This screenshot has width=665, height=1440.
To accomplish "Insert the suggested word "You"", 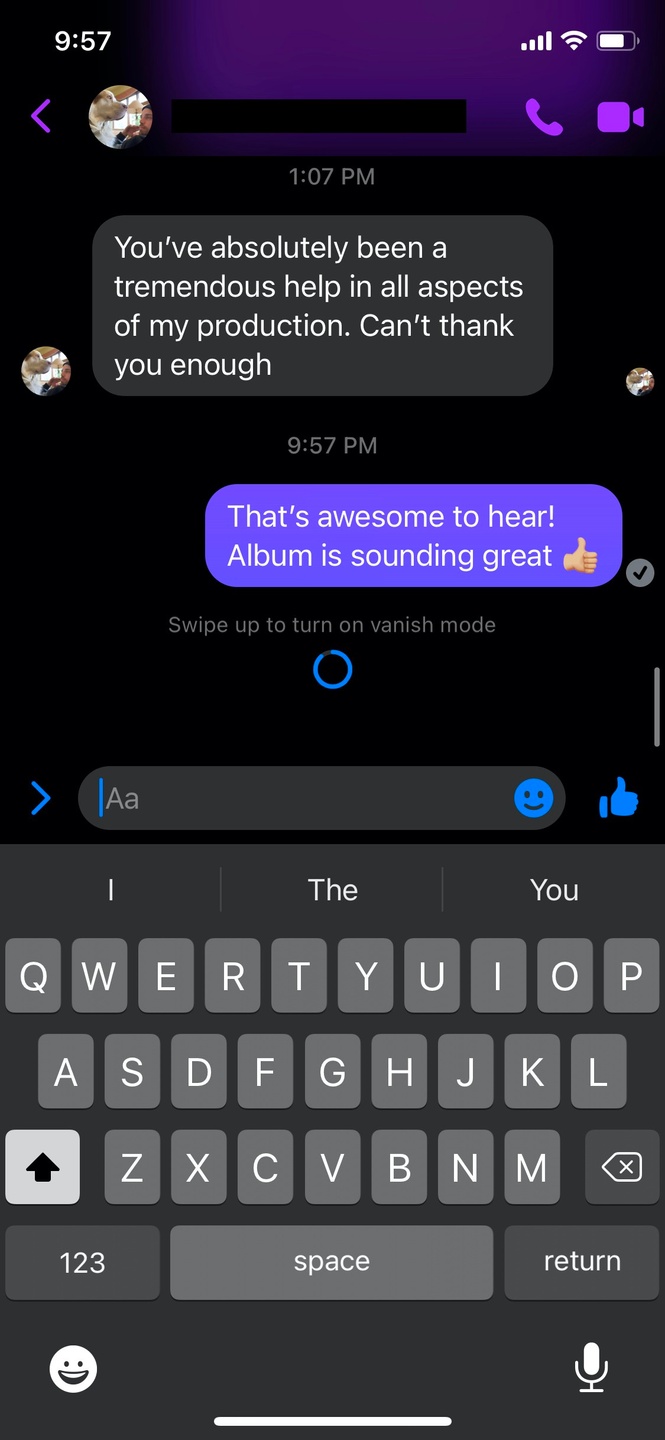I will click(554, 890).
